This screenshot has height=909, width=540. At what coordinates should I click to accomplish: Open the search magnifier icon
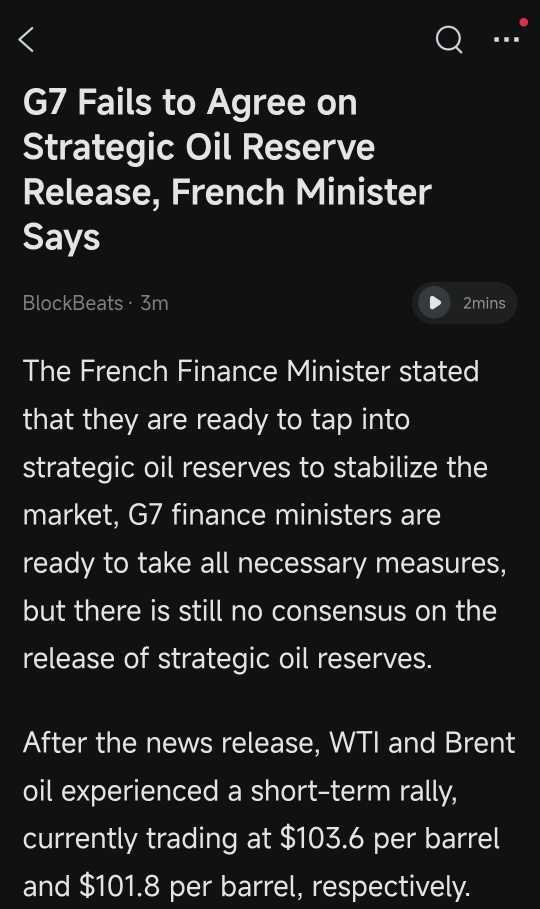449,40
